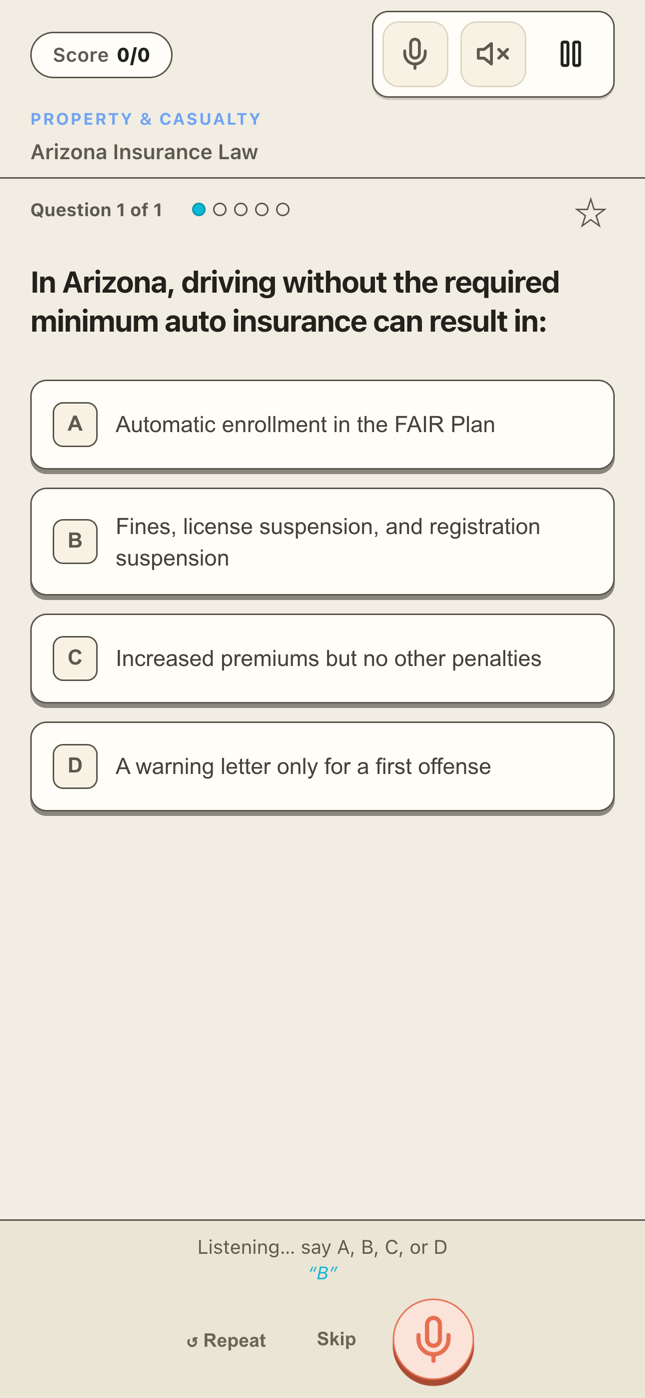This screenshot has height=1398, width=645.
Task: Select answer A, FAIR Plan enrollment
Action: click(x=322, y=425)
